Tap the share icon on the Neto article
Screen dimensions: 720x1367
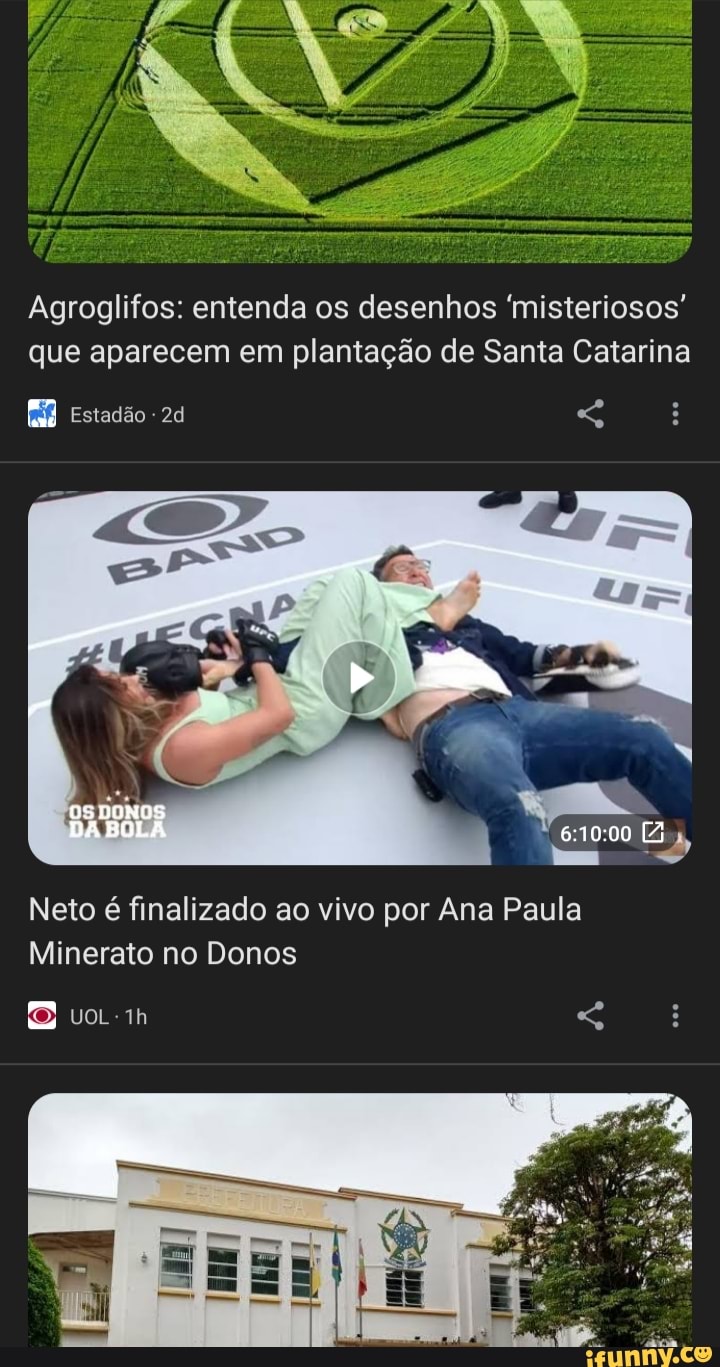[591, 1015]
